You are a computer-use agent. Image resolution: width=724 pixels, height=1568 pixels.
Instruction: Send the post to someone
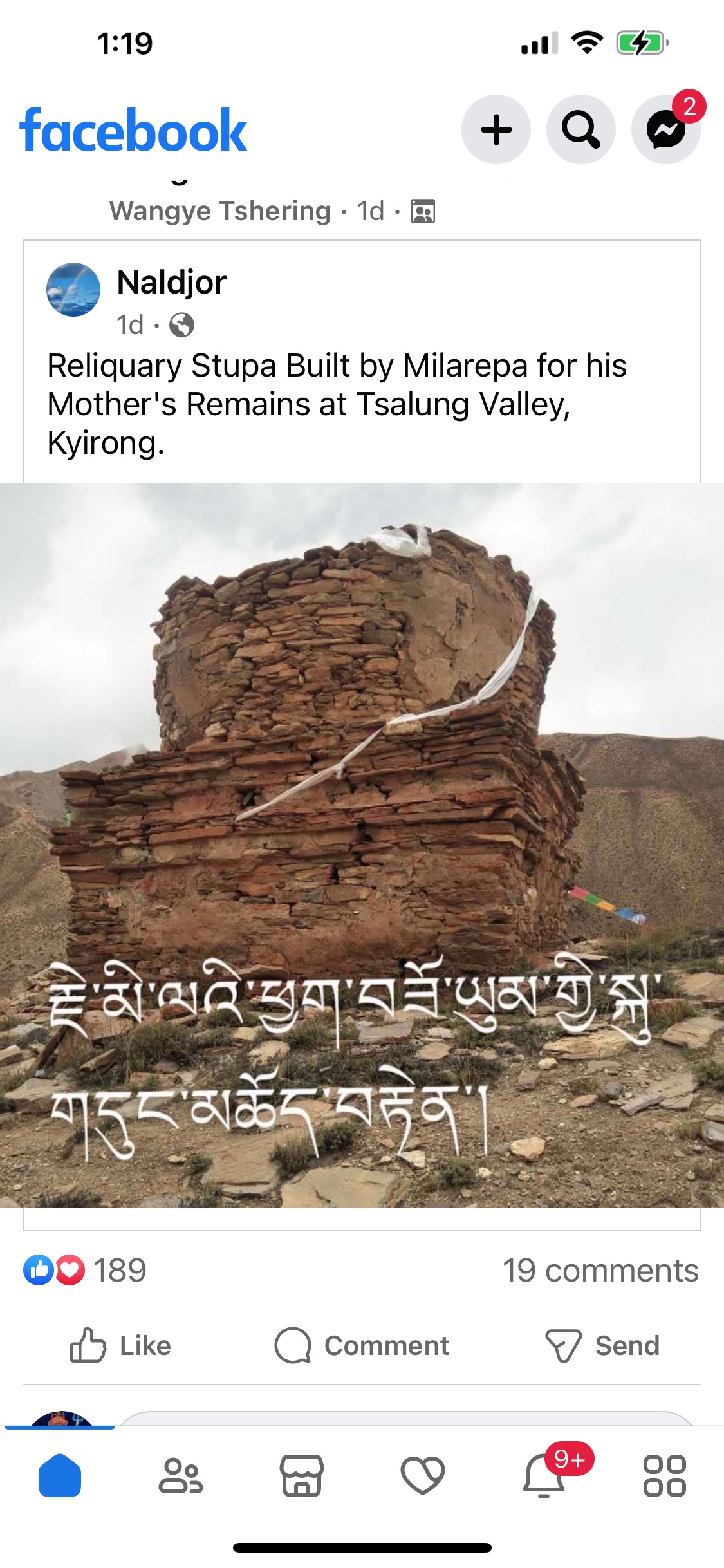[x=602, y=1345]
